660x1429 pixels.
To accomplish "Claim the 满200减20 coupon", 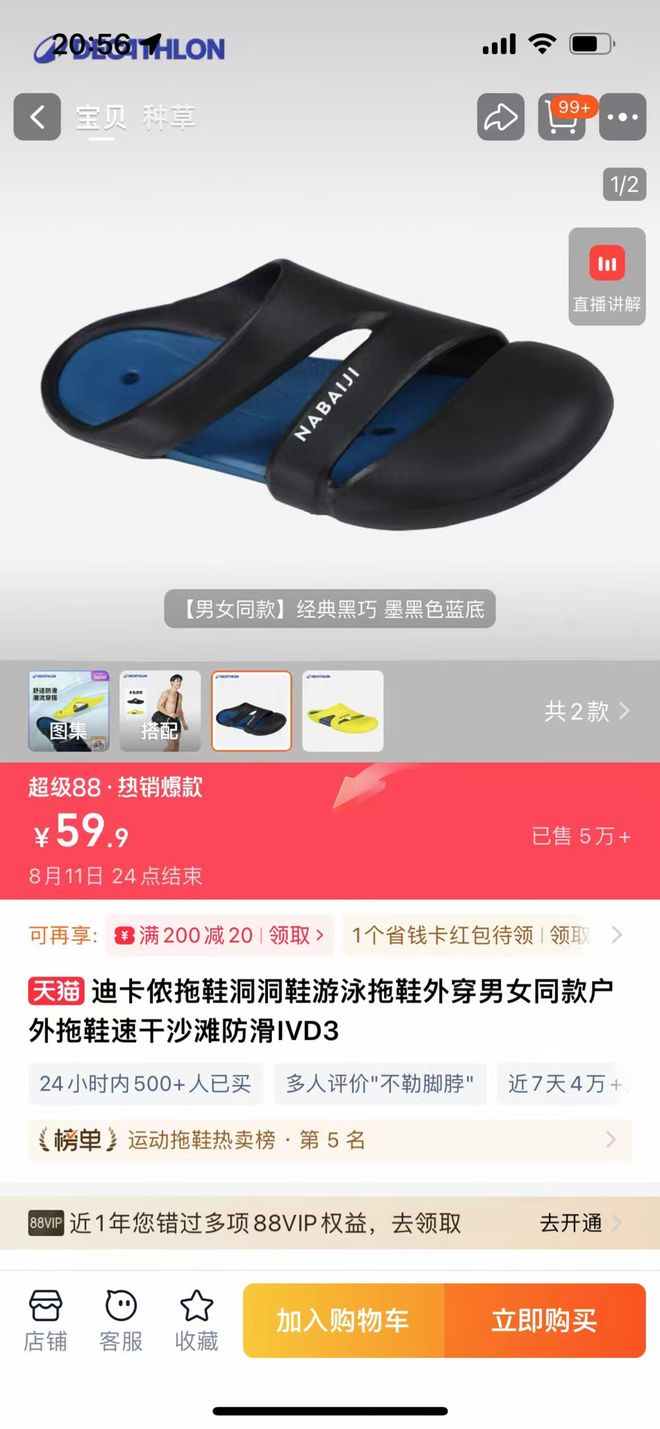I will coord(220,935).
